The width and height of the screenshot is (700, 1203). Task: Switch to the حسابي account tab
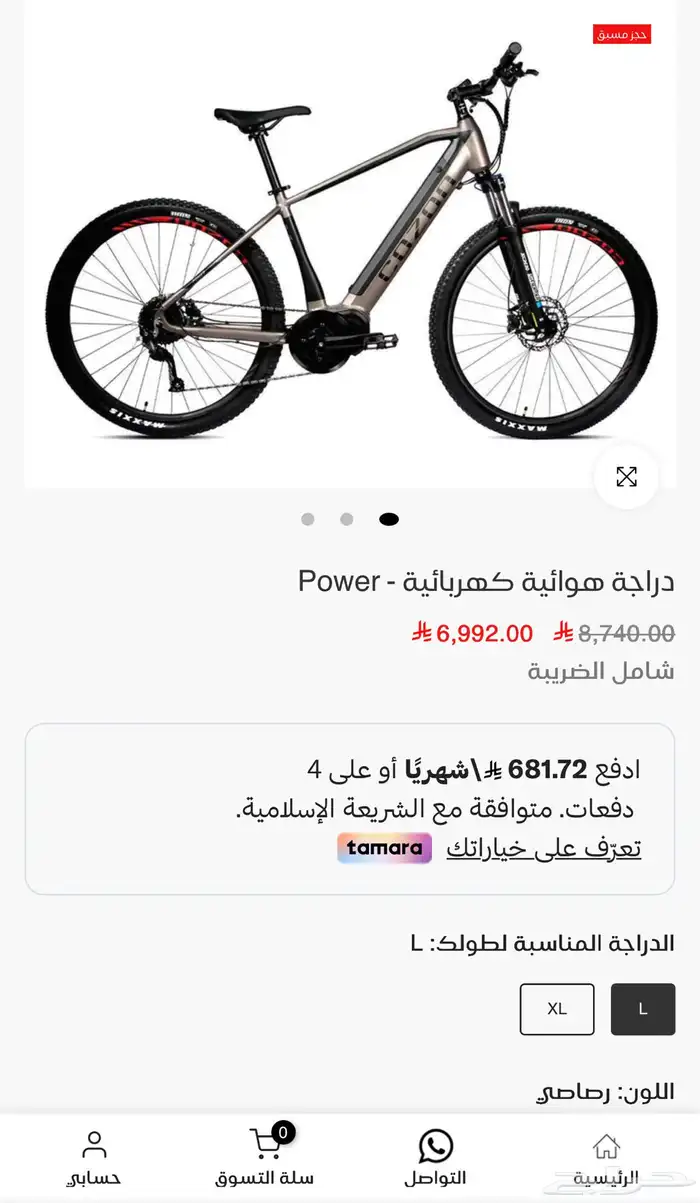(x=94, y=1159)
